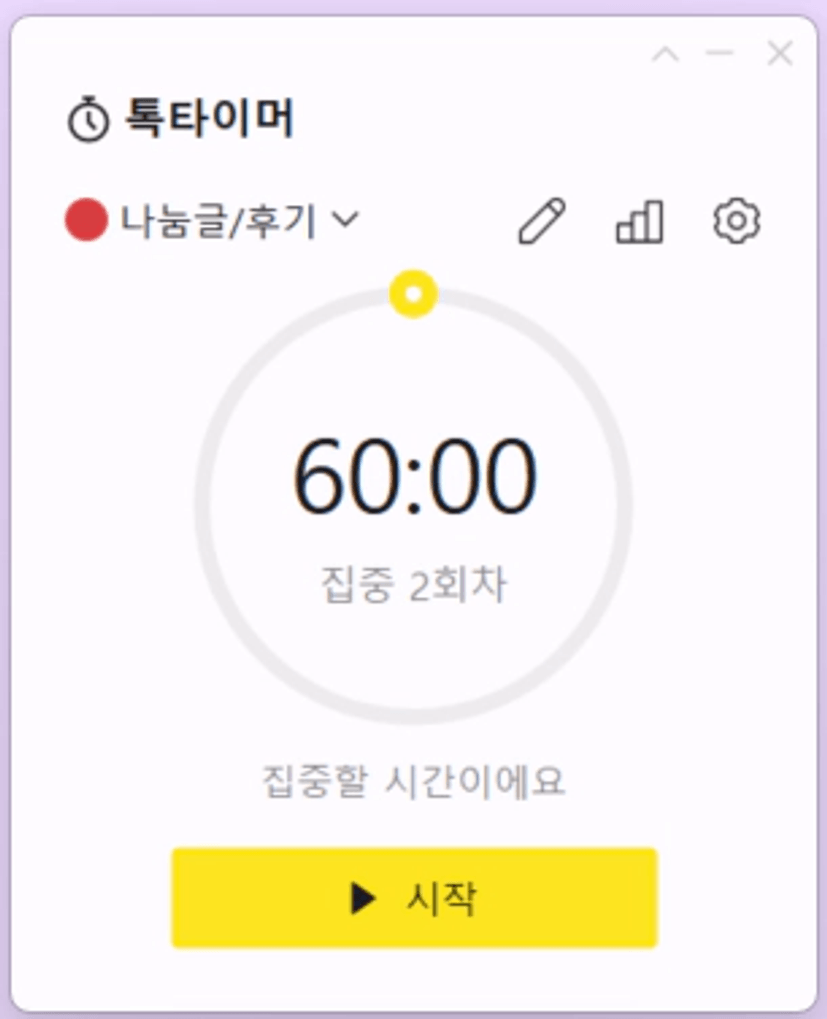Tap the yellow dial handle on the ring
Screen dimensions: 827x1019
413,294
